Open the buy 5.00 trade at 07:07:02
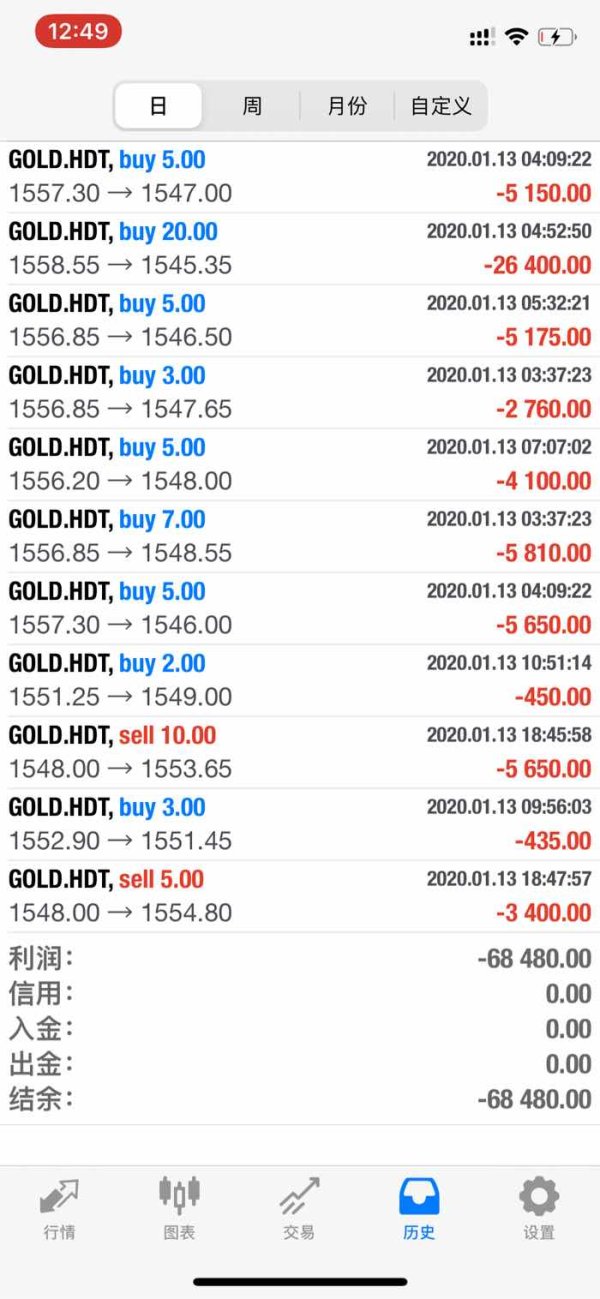This screenshot has height=1299, width=600. tap(300, 465)
